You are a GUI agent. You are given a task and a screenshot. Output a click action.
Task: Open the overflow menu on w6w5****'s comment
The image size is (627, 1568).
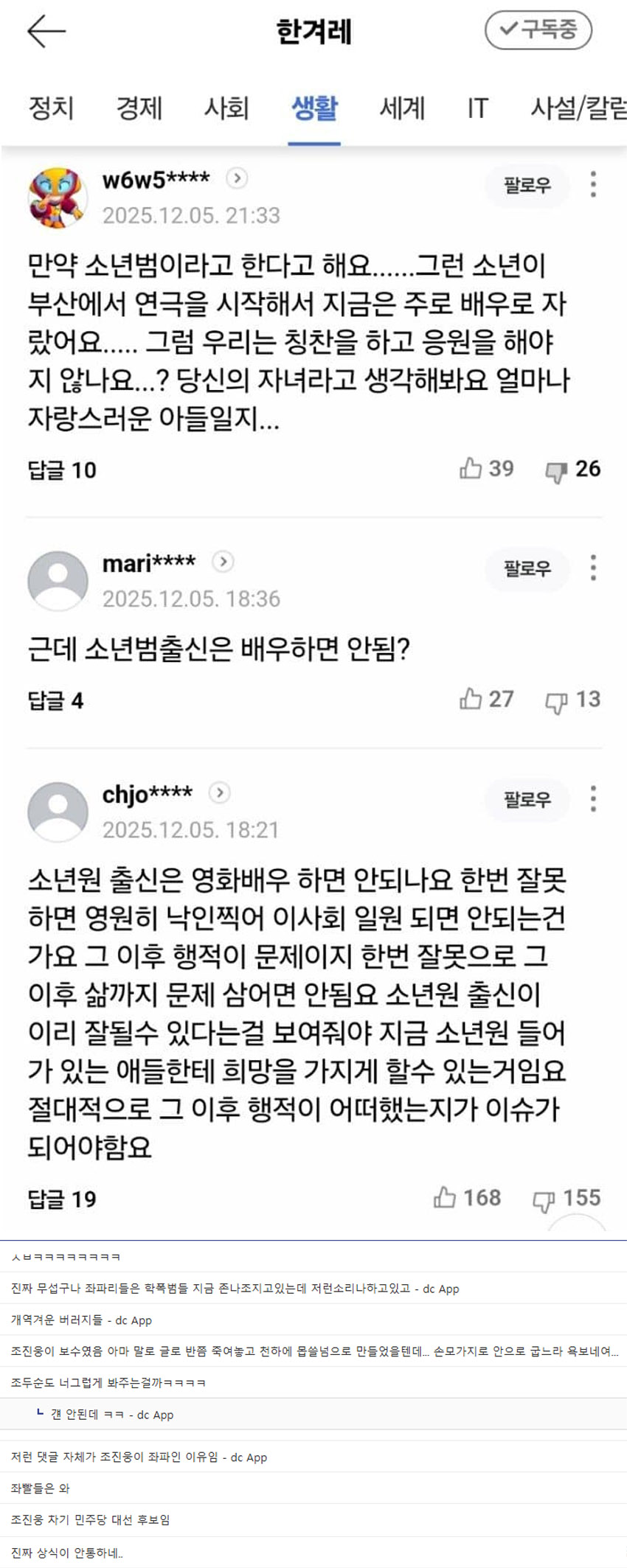(x=593, y=184)
